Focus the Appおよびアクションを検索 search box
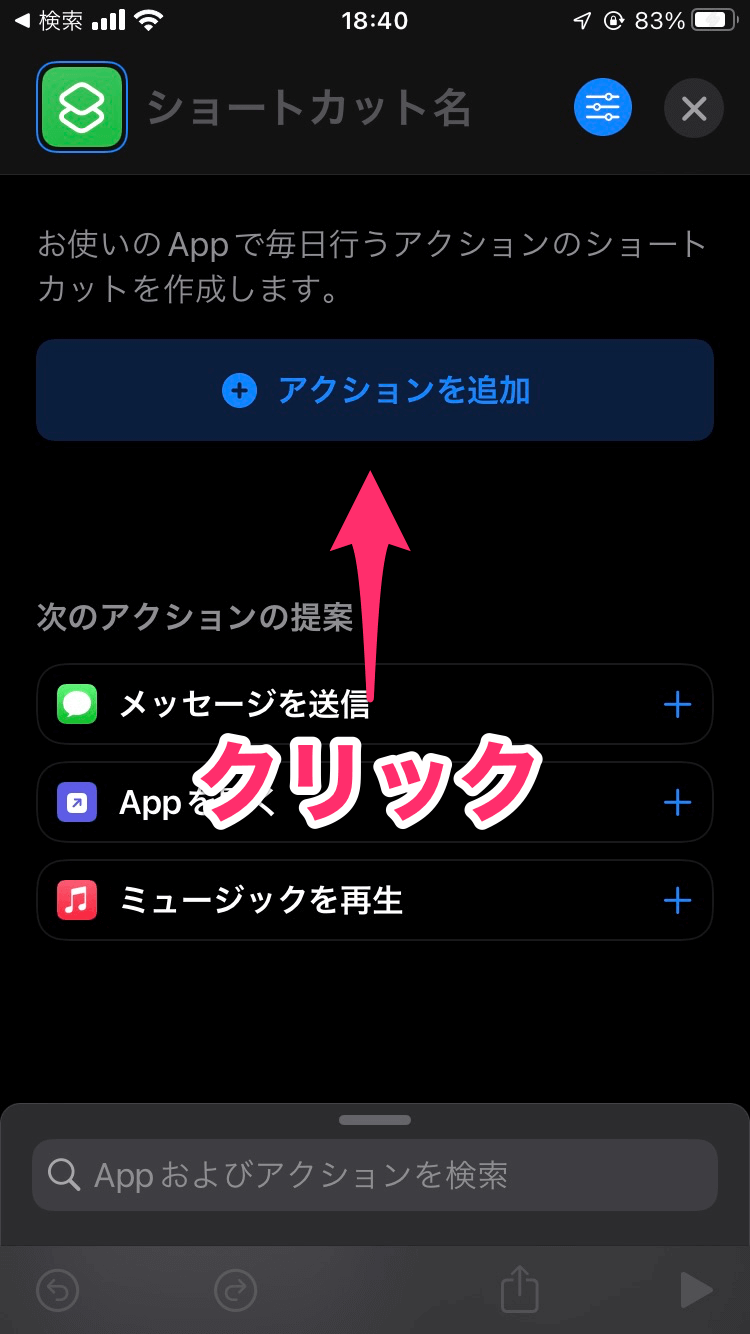 [x=375, y=1175]
